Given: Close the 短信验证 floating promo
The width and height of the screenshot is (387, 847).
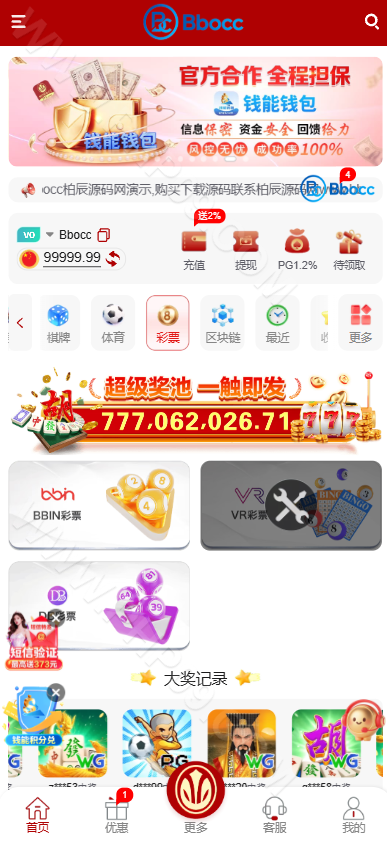Looking at the screenshot, I should 56,618.
